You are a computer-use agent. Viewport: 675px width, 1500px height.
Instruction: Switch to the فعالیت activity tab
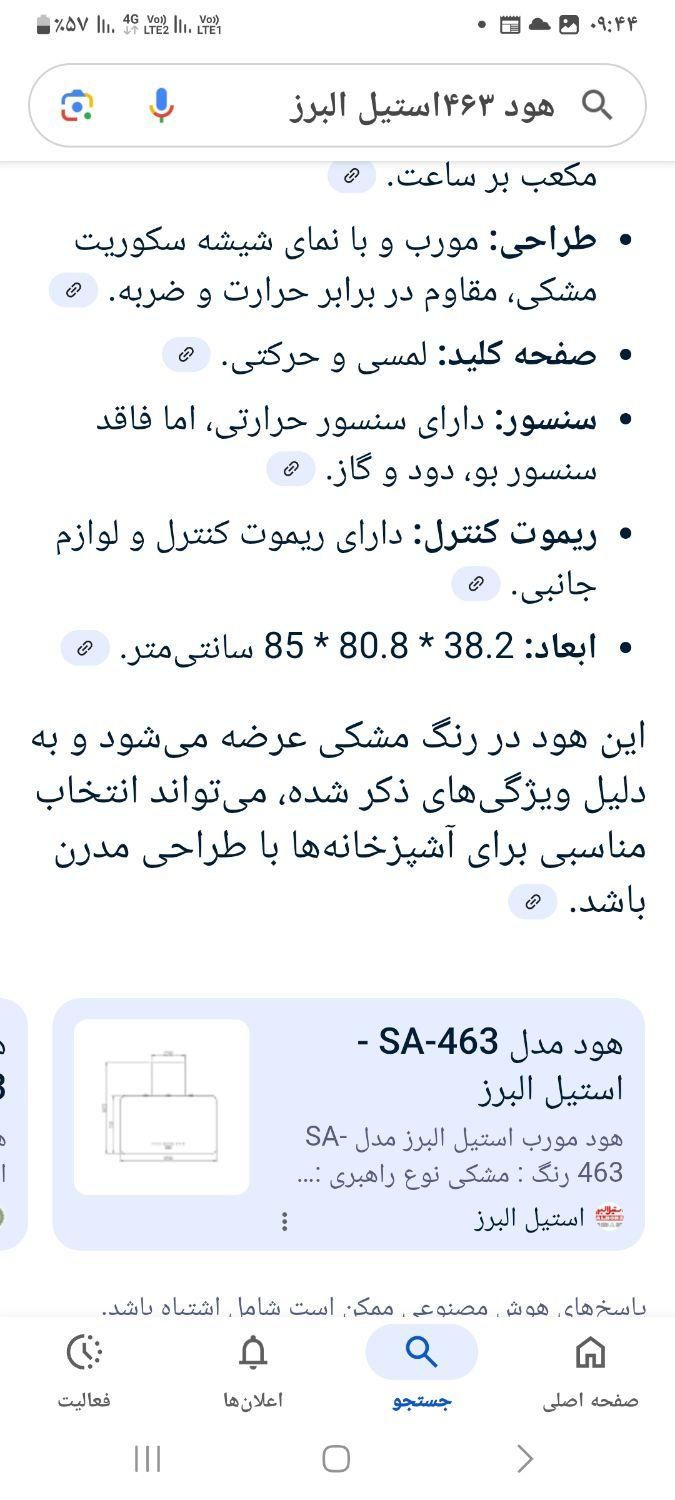click(84, 1370)
